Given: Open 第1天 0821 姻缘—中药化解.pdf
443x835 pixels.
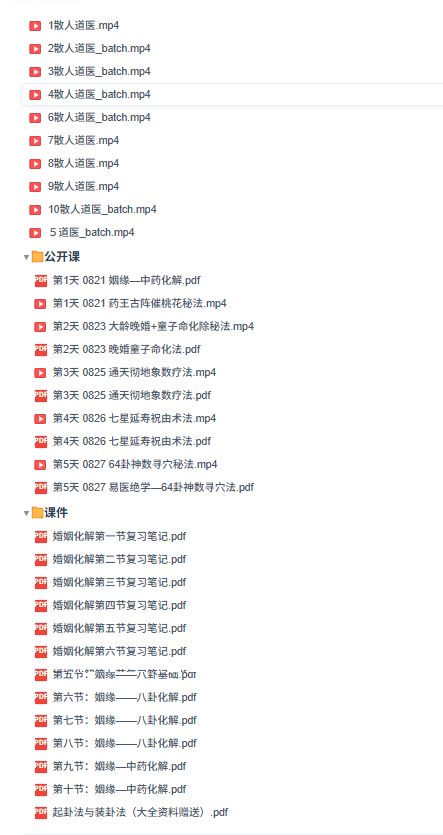Looking at the screenshot, I should point(126,281).
